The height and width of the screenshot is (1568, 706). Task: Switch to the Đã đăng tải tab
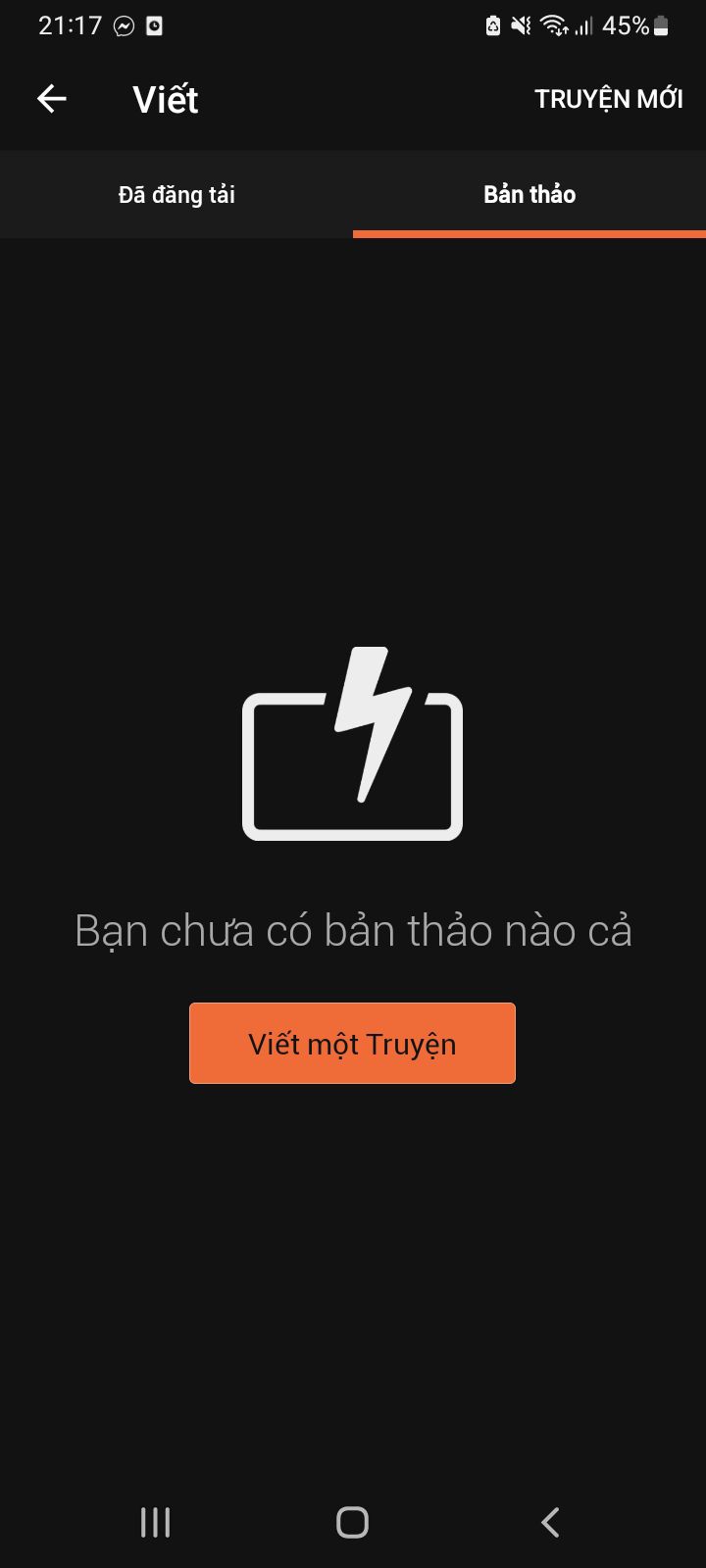(176, 195)
